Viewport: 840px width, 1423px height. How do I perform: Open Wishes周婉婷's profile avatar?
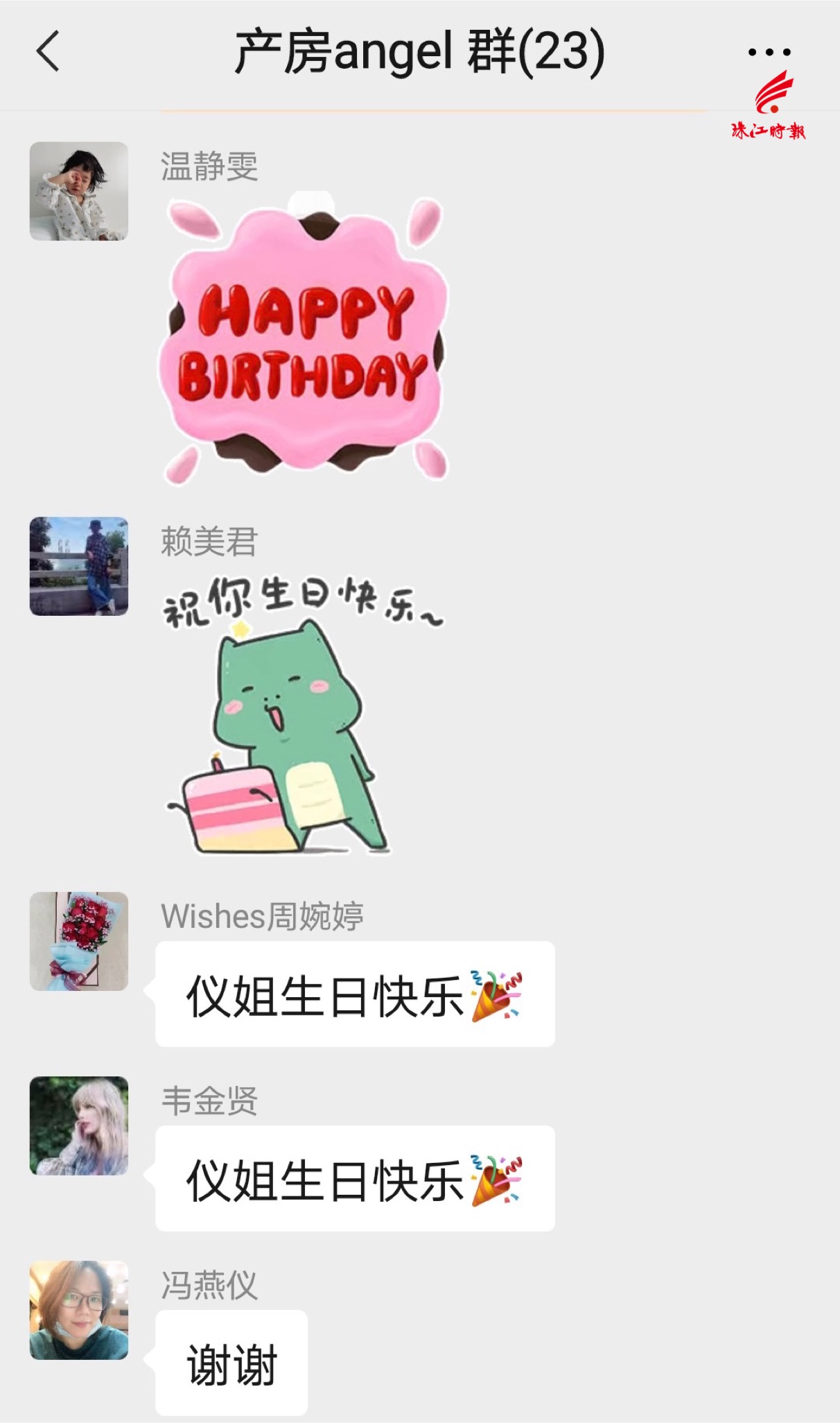79,941
